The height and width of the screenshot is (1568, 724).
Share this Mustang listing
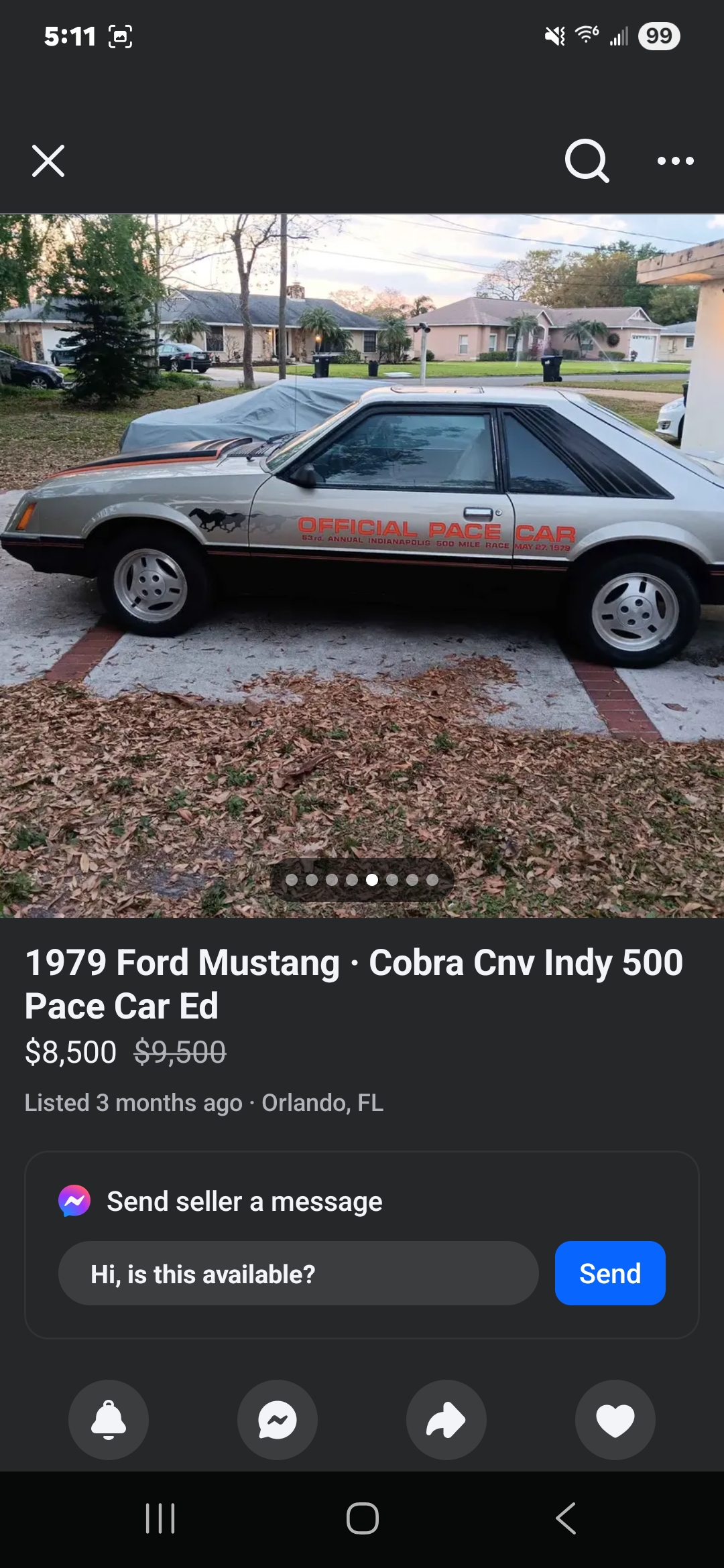click(x=446, y=1419)
